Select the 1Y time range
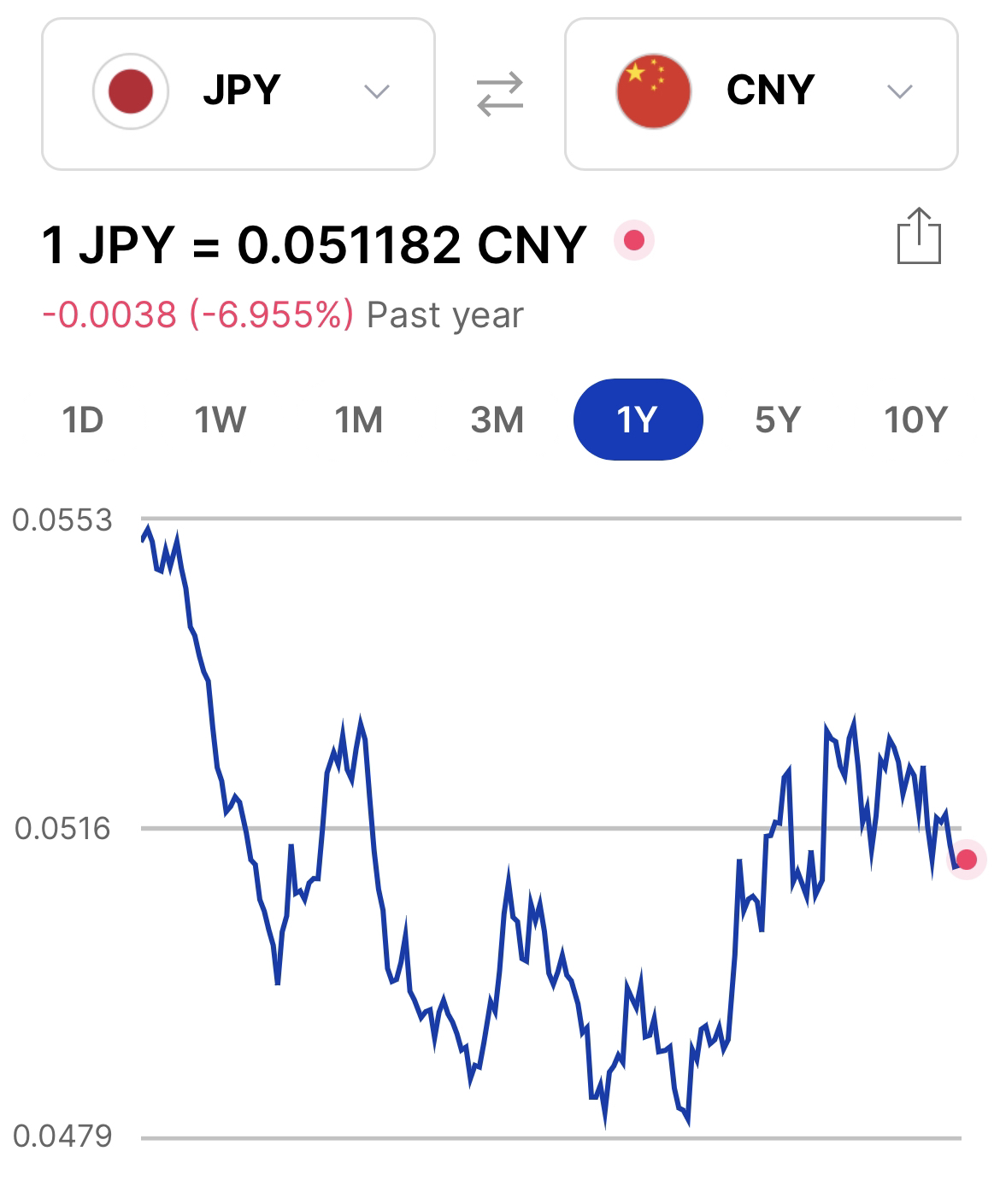Viewport: 1000px width, 1204px height. pos(638,420)
